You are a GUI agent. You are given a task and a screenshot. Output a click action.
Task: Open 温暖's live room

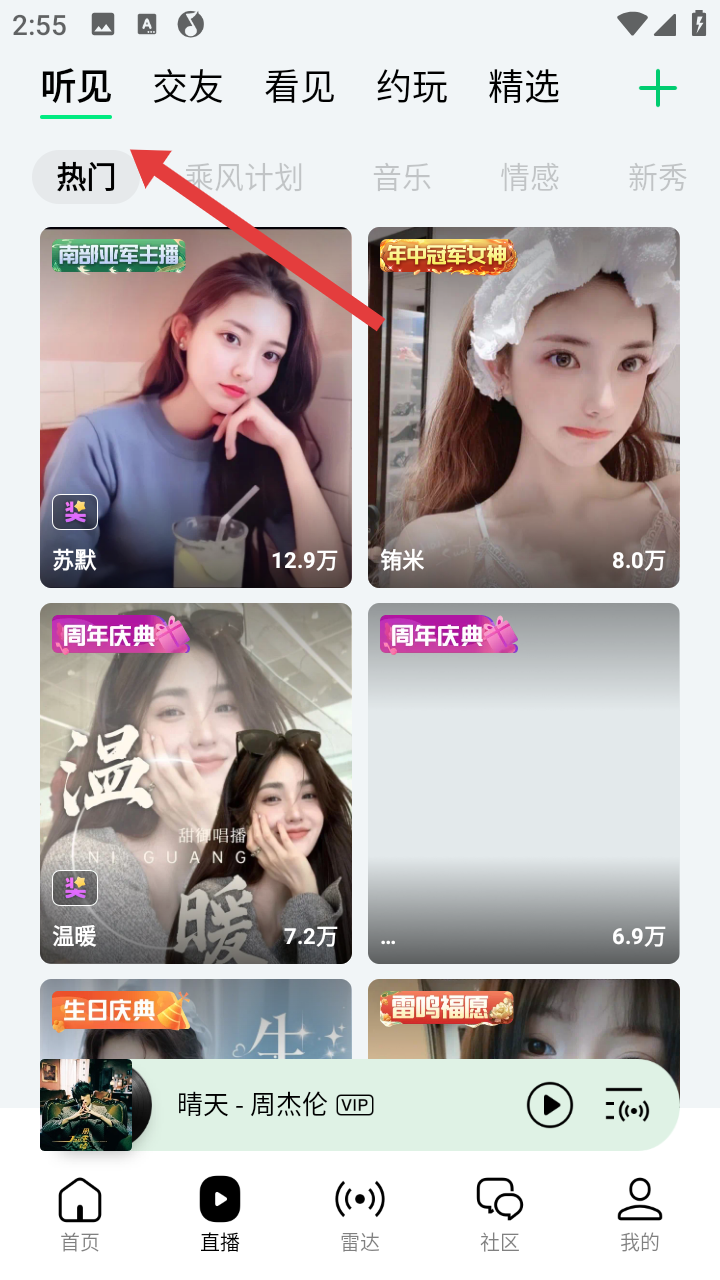196,783
